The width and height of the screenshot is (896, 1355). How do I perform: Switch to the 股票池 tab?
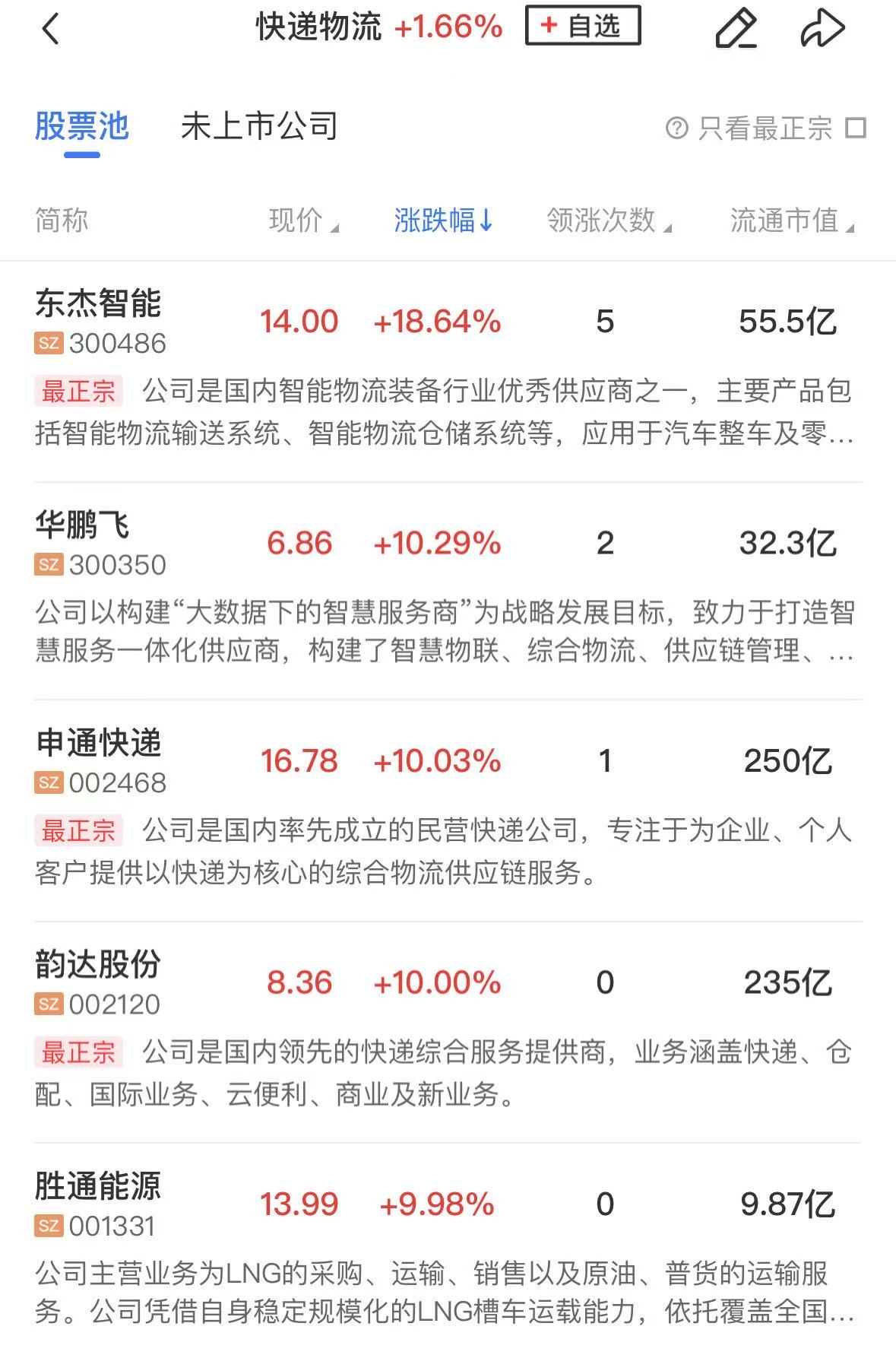[x=82, y=127]
